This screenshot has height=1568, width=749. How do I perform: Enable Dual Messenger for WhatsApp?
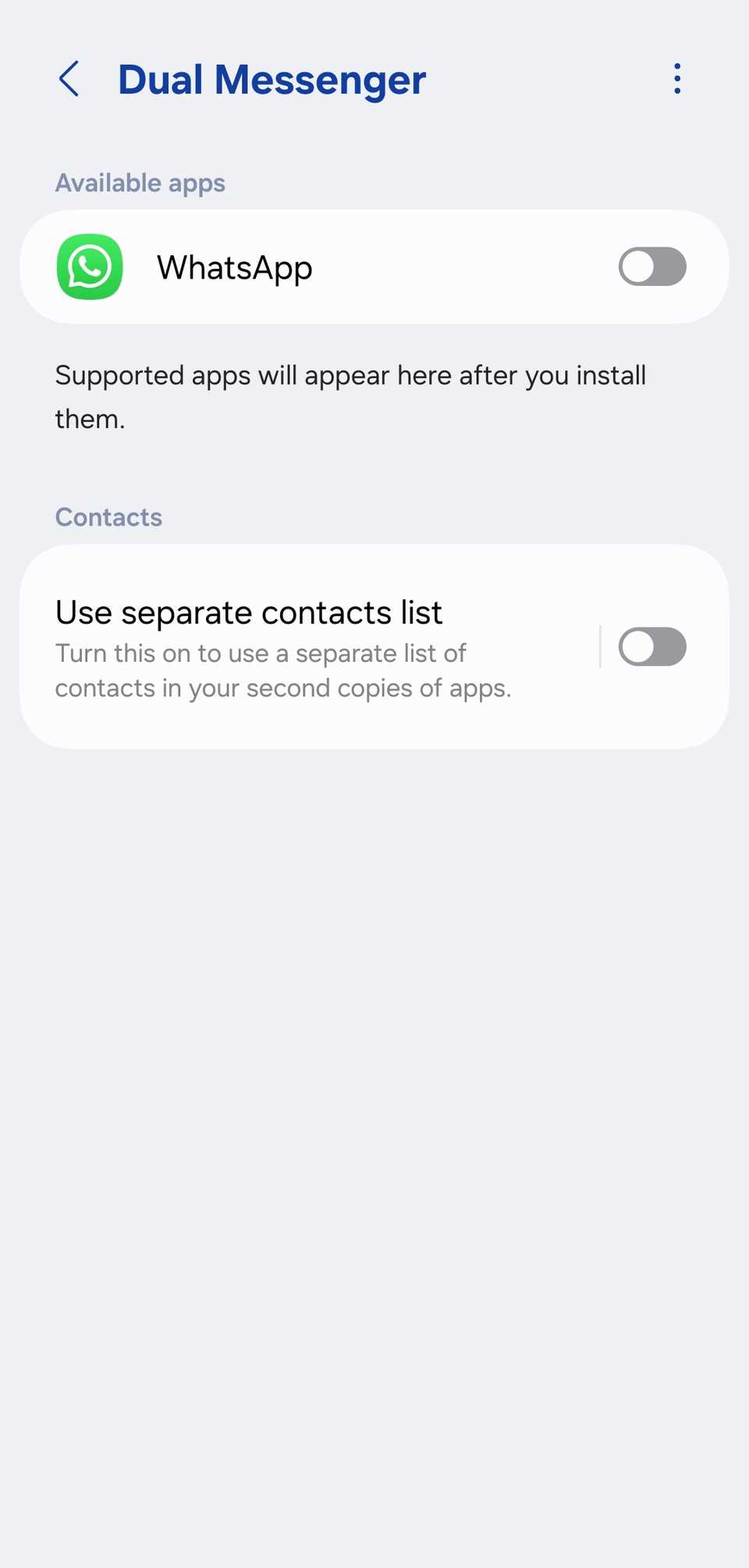click(651, 267)
